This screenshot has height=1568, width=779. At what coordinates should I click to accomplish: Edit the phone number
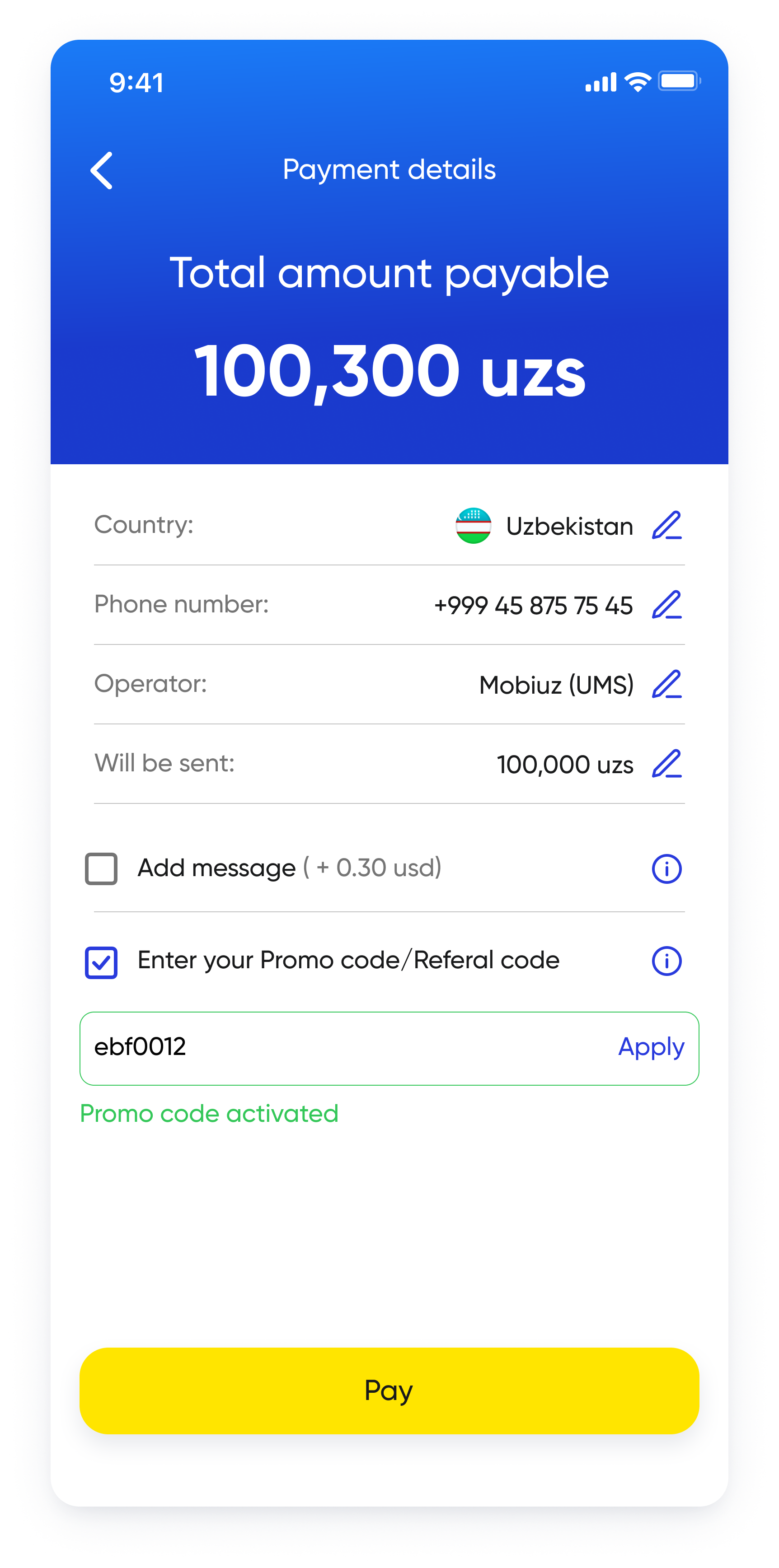(x=666, y=604)
